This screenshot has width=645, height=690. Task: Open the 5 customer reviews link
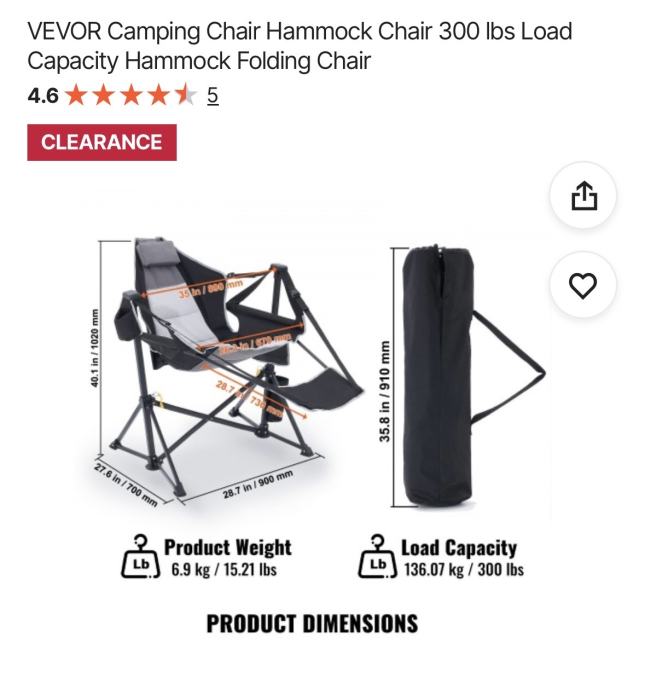212,96
